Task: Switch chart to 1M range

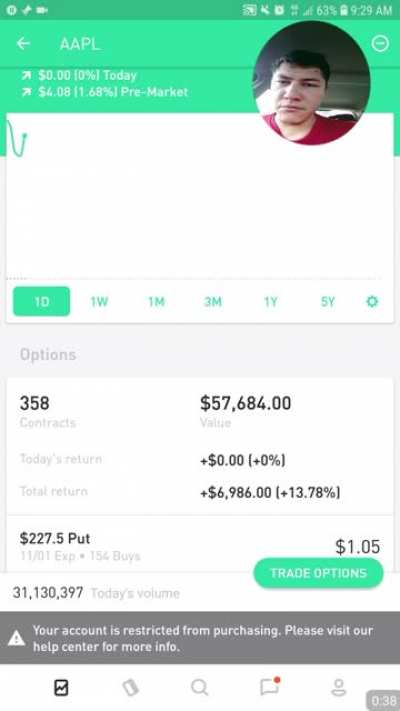Action: tap(156, 302)
